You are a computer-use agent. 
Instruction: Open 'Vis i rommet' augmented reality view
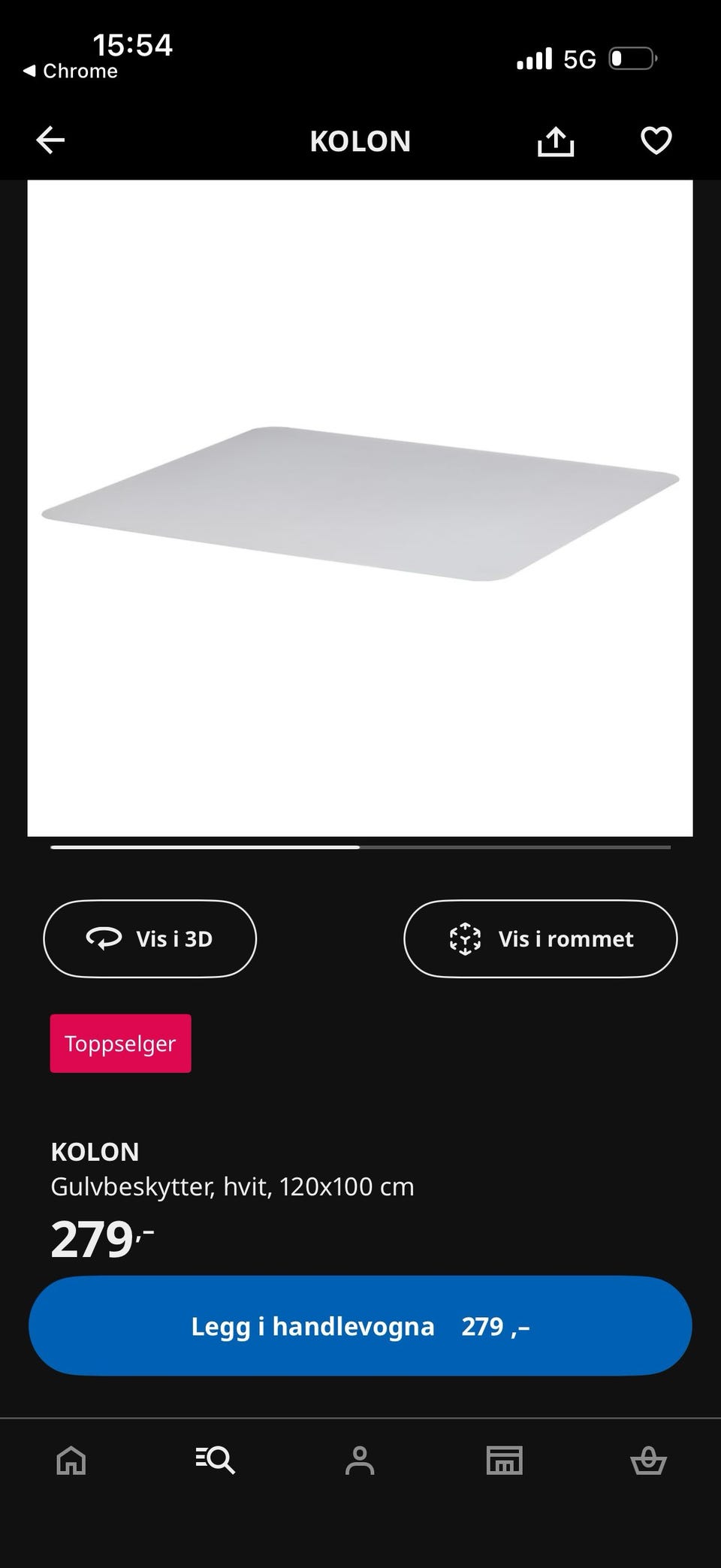point(539,938)
